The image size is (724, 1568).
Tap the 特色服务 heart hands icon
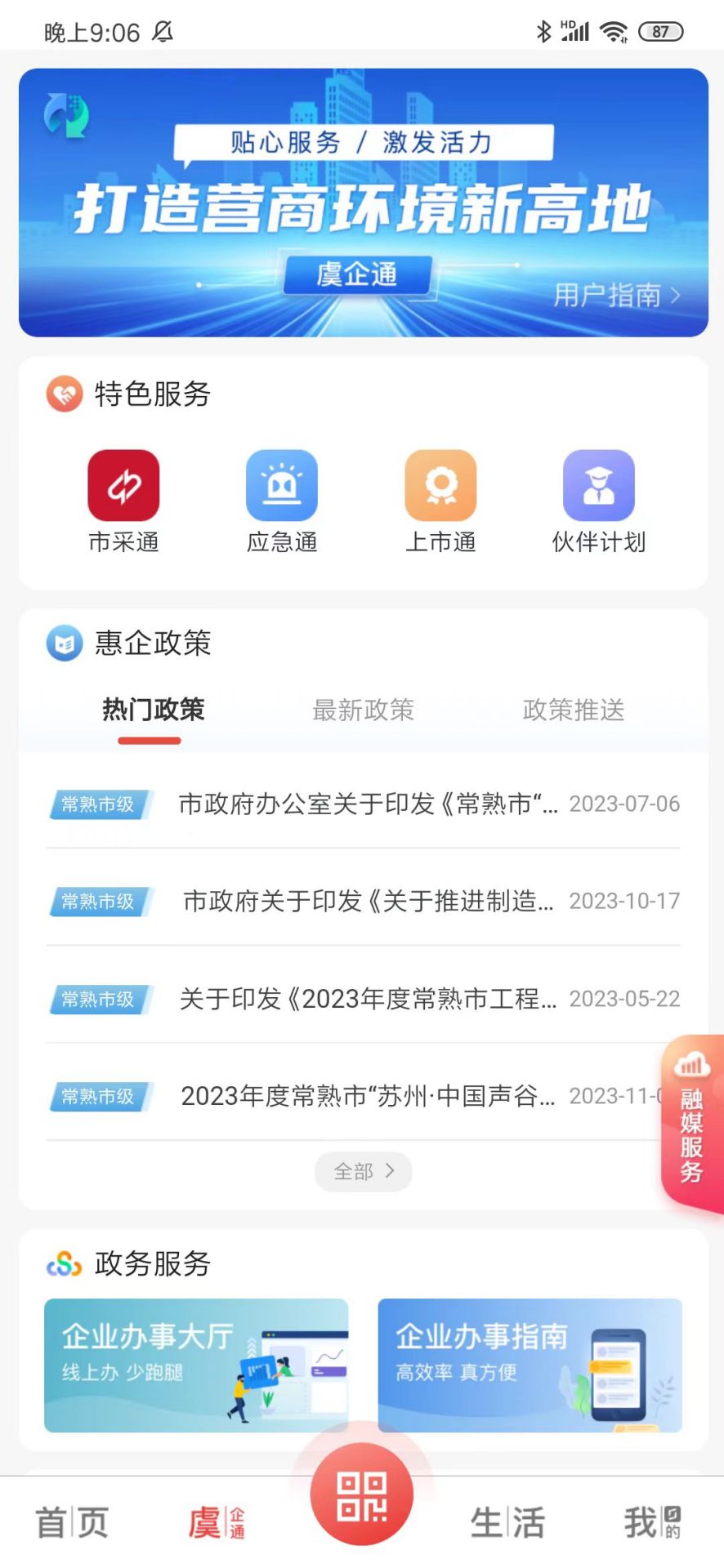pyautogui.click(x=64, y=394)
